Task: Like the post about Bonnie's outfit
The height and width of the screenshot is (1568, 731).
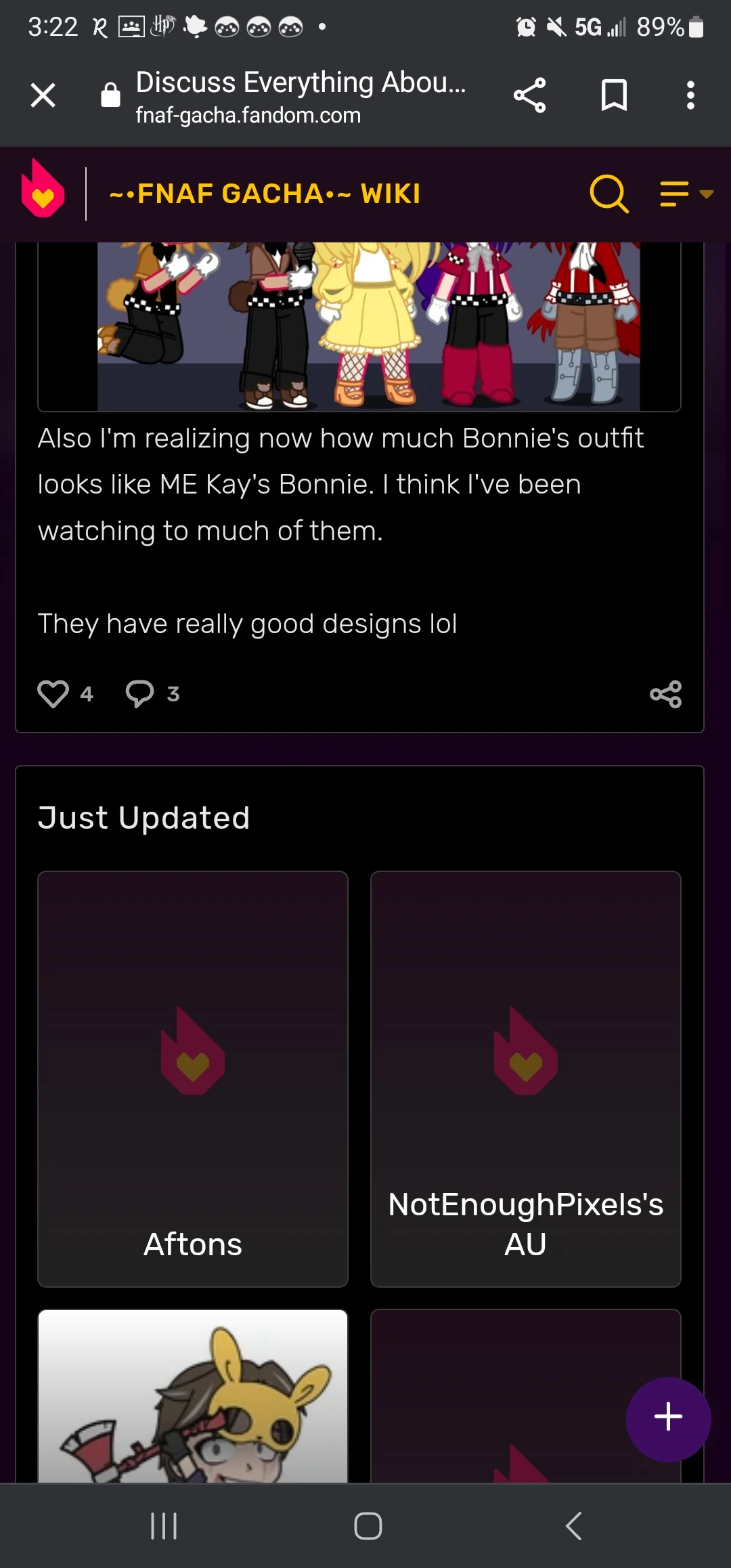Action: click(53, 694)
